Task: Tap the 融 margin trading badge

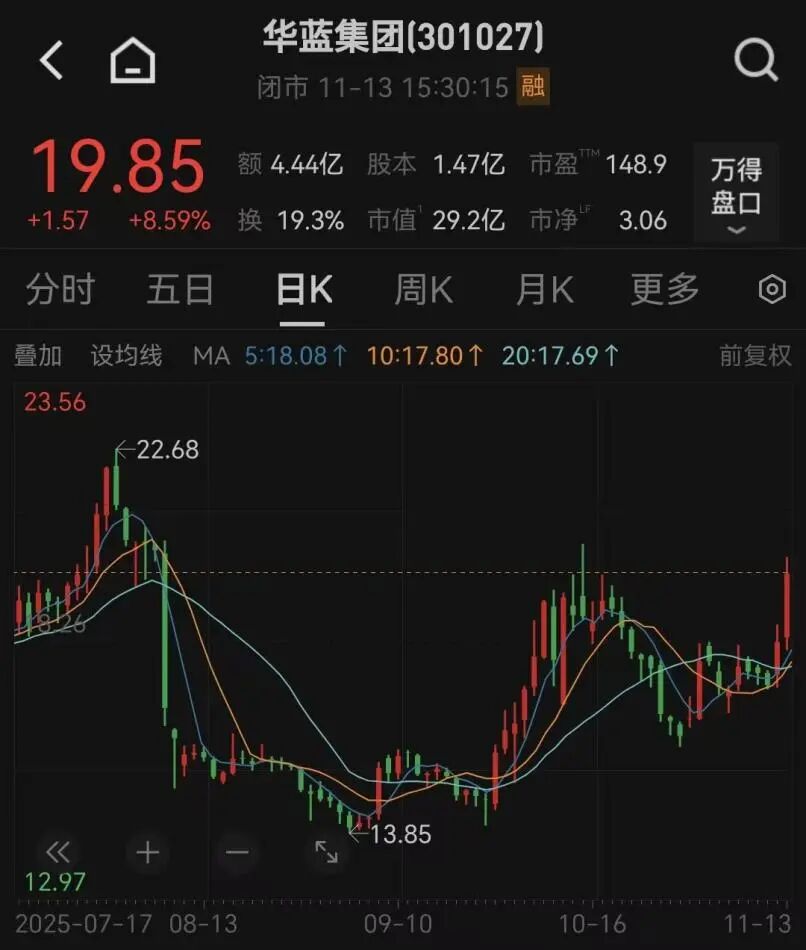Action: click(533, 88)
